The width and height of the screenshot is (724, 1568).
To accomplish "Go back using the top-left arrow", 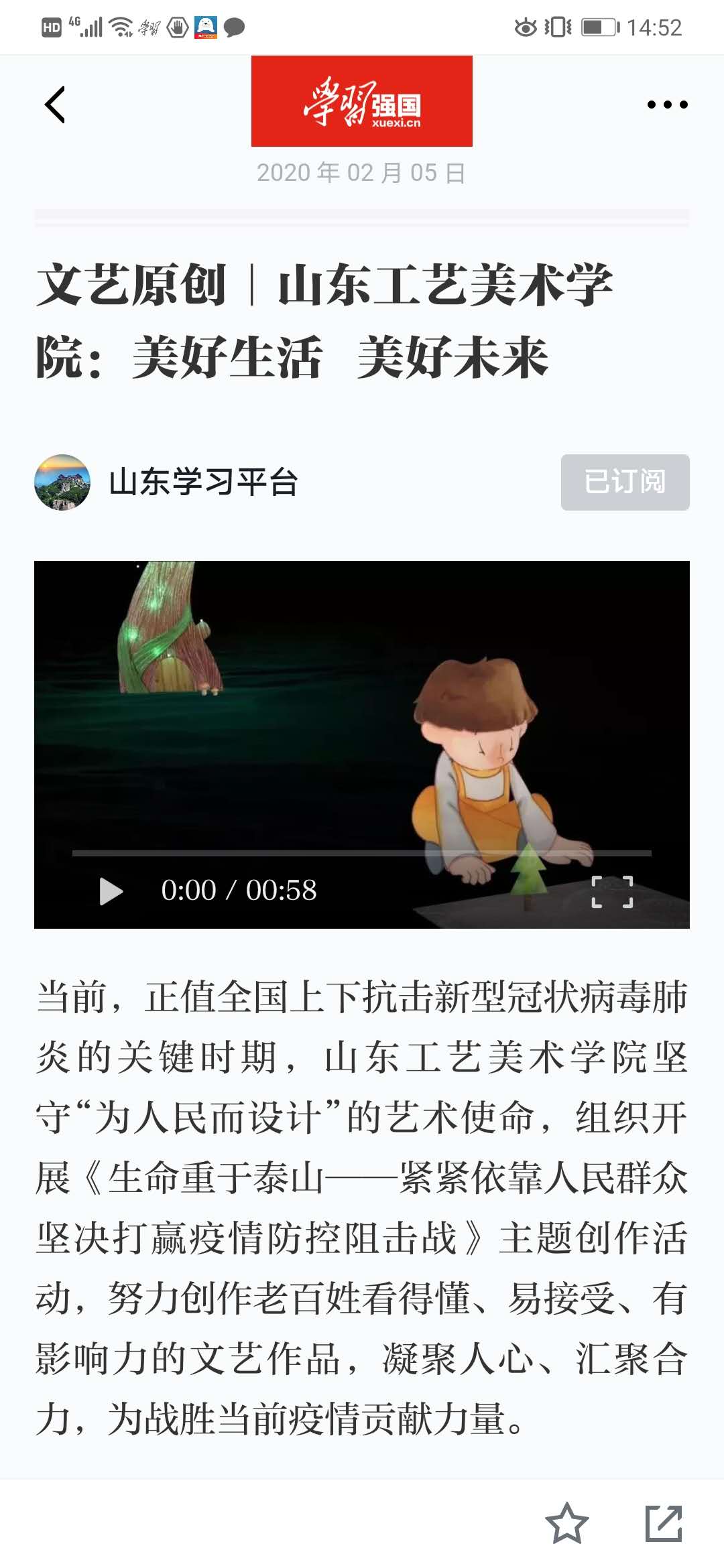I will click(55, 105).
